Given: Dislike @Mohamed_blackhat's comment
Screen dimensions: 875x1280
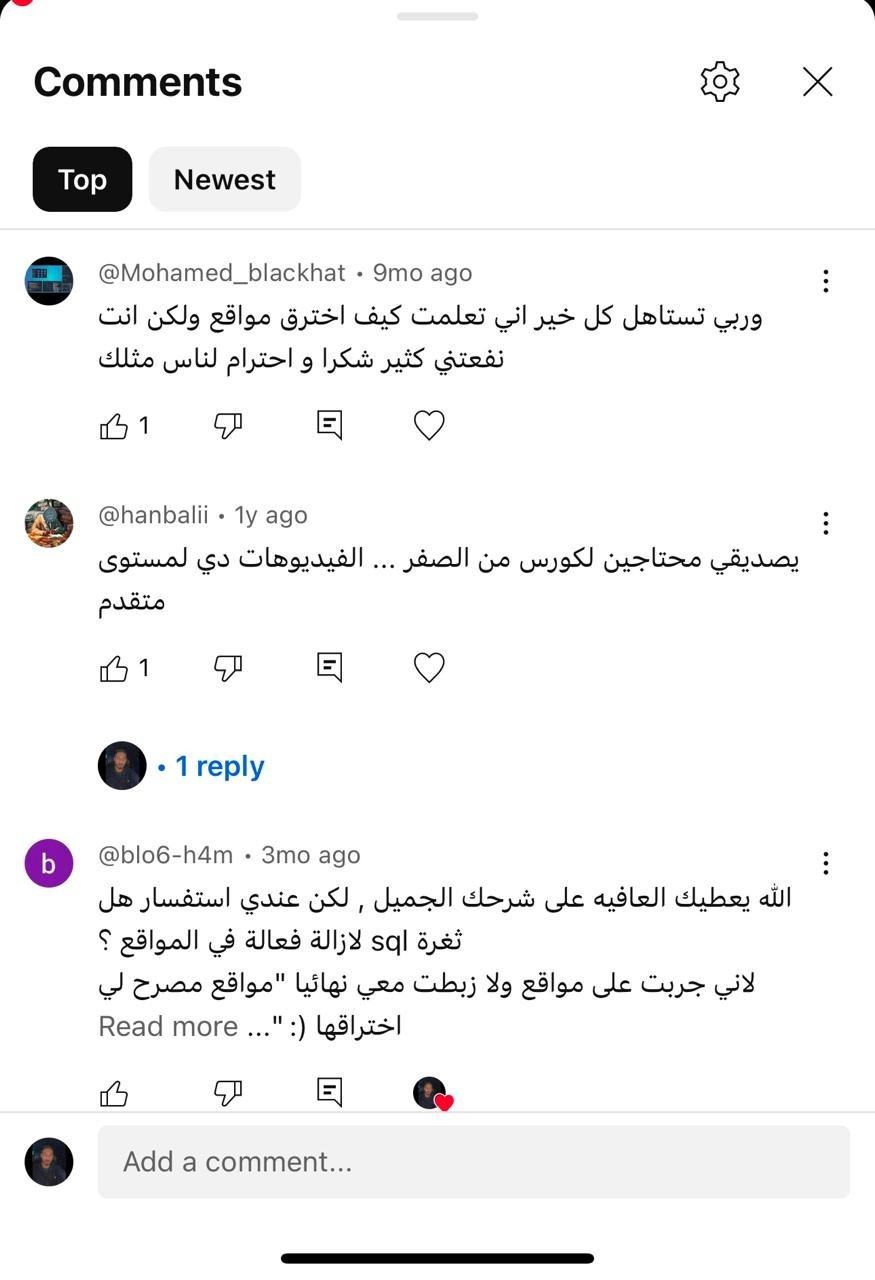Looking at the screenshot, I should tap(229, 427).
